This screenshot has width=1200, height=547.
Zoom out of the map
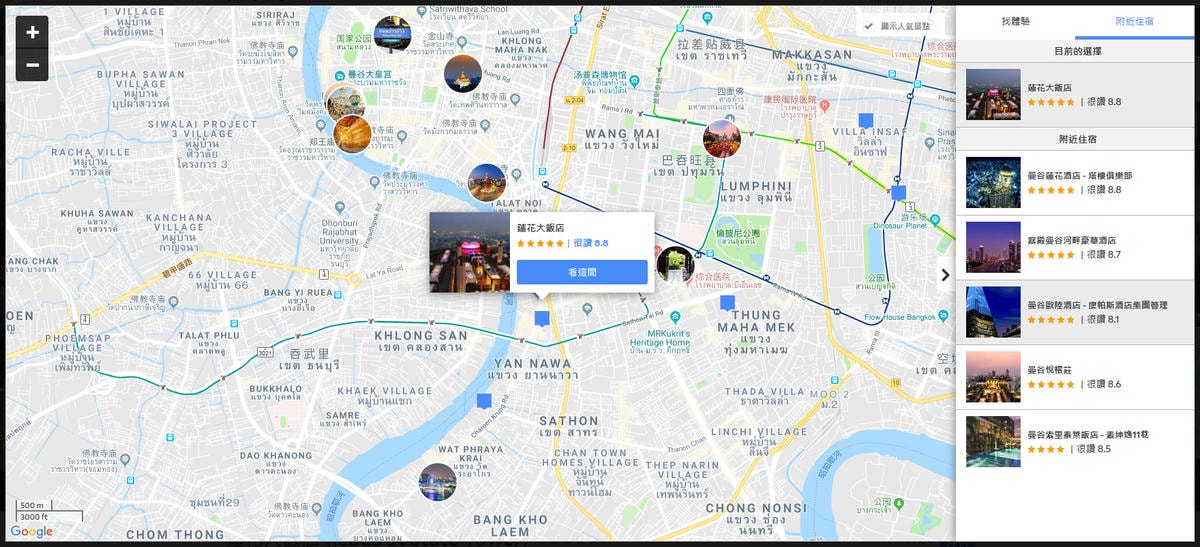coord(33,65)
